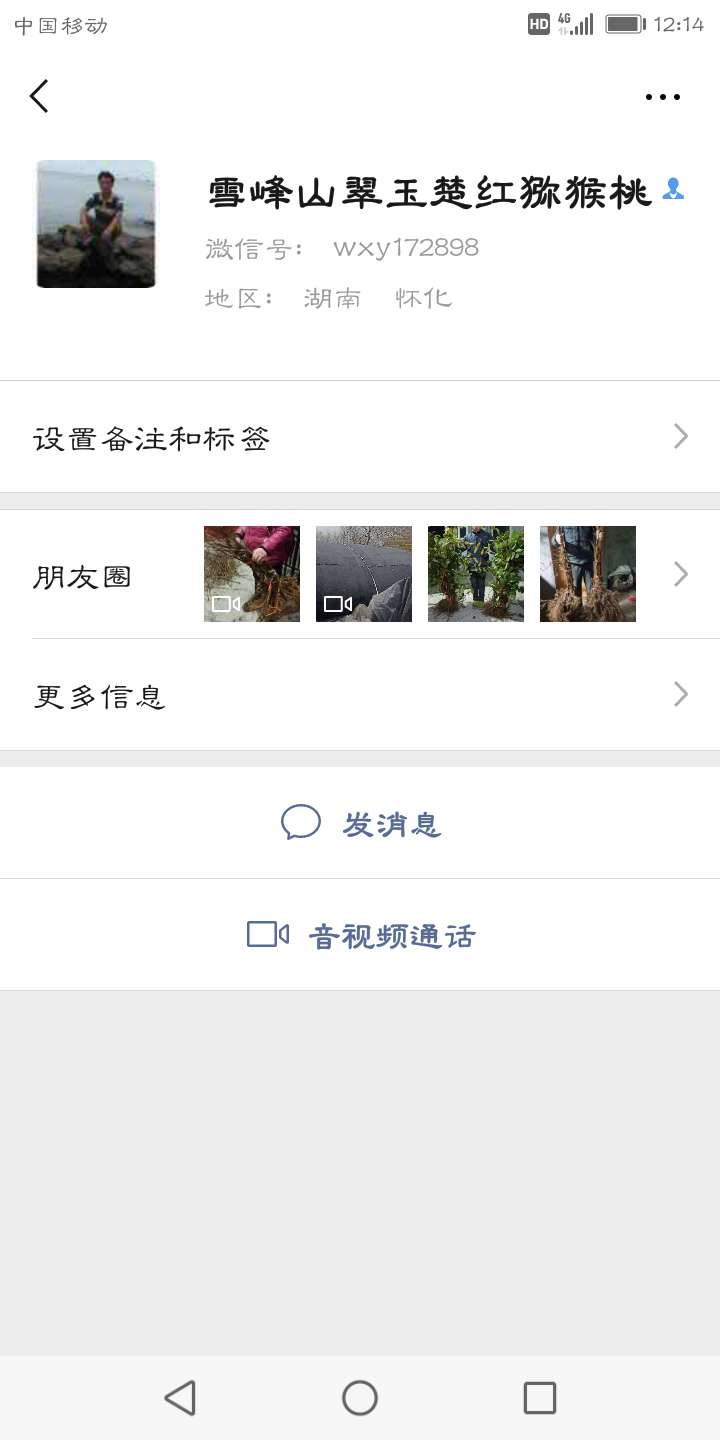Go back using the top-left arrow

39,96
